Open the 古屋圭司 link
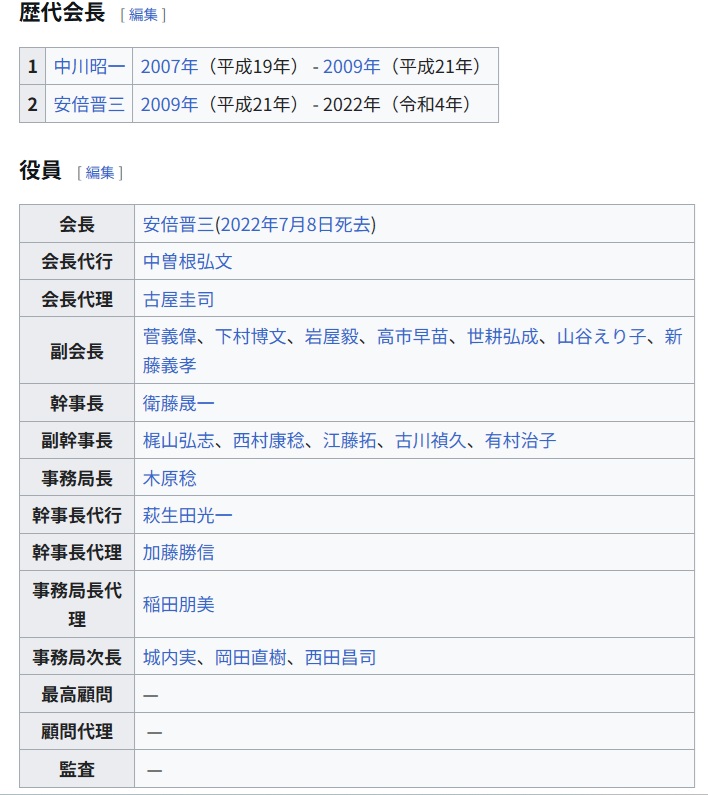This screenshot has height=795, width=708. click(178, 299)
